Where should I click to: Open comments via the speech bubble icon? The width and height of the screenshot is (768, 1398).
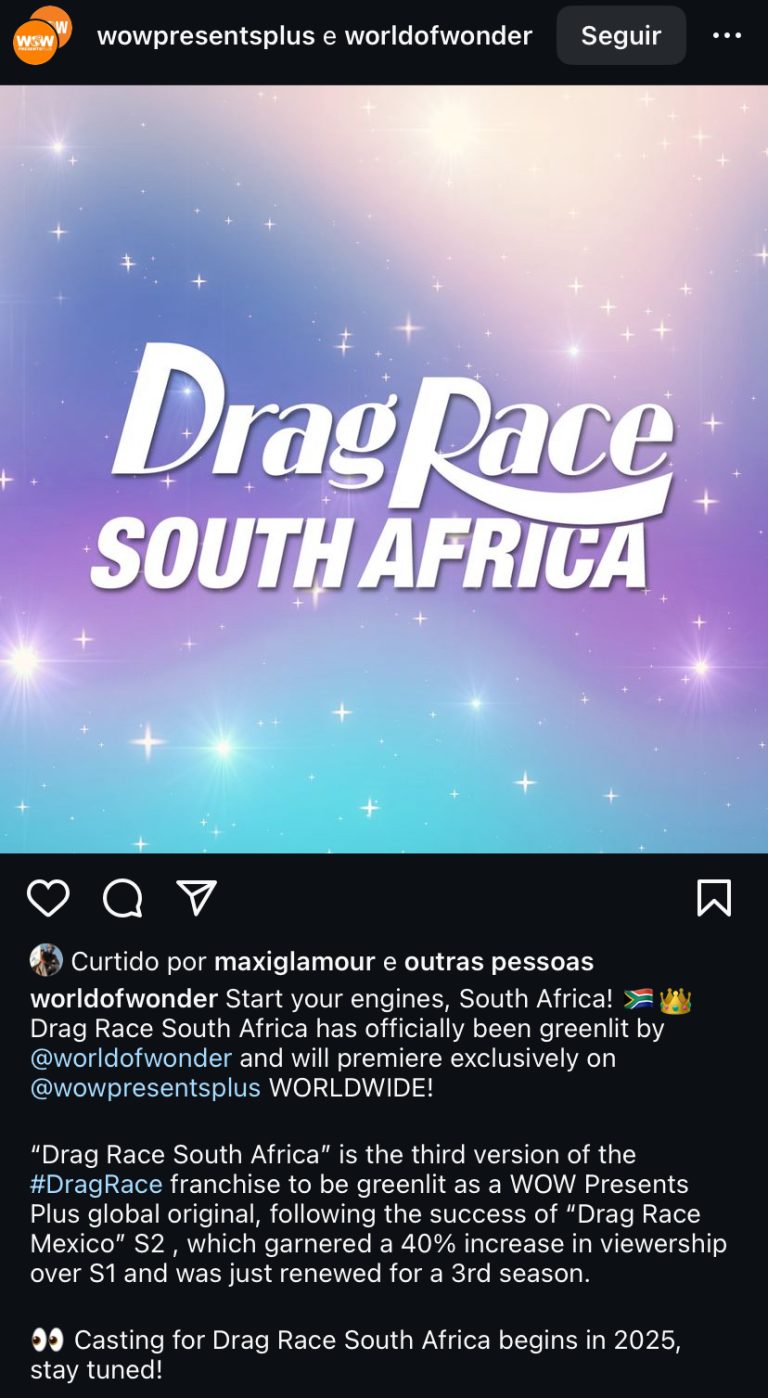tap(122, 898)
